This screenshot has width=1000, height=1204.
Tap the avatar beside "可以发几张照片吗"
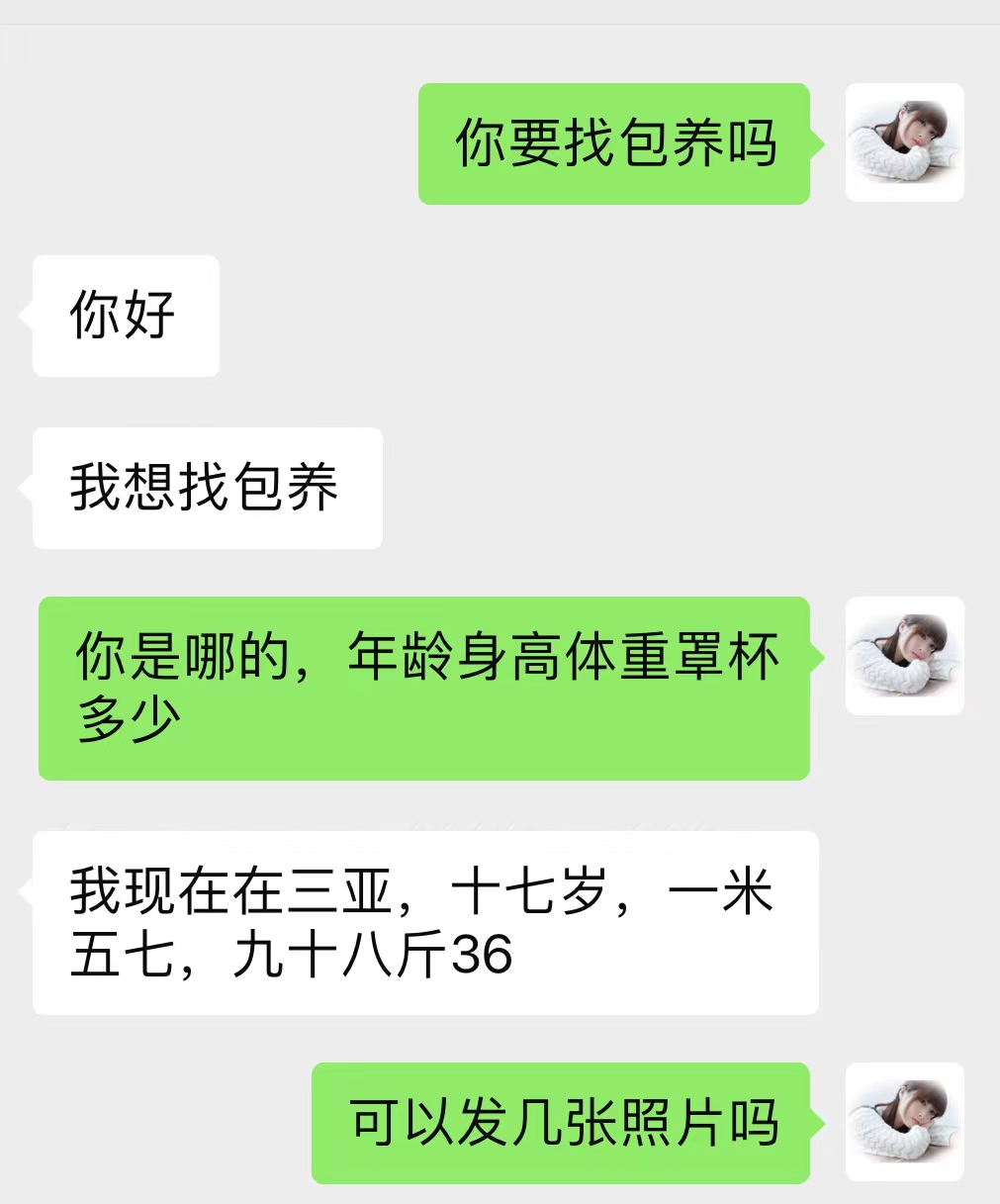click(903, 1120)
